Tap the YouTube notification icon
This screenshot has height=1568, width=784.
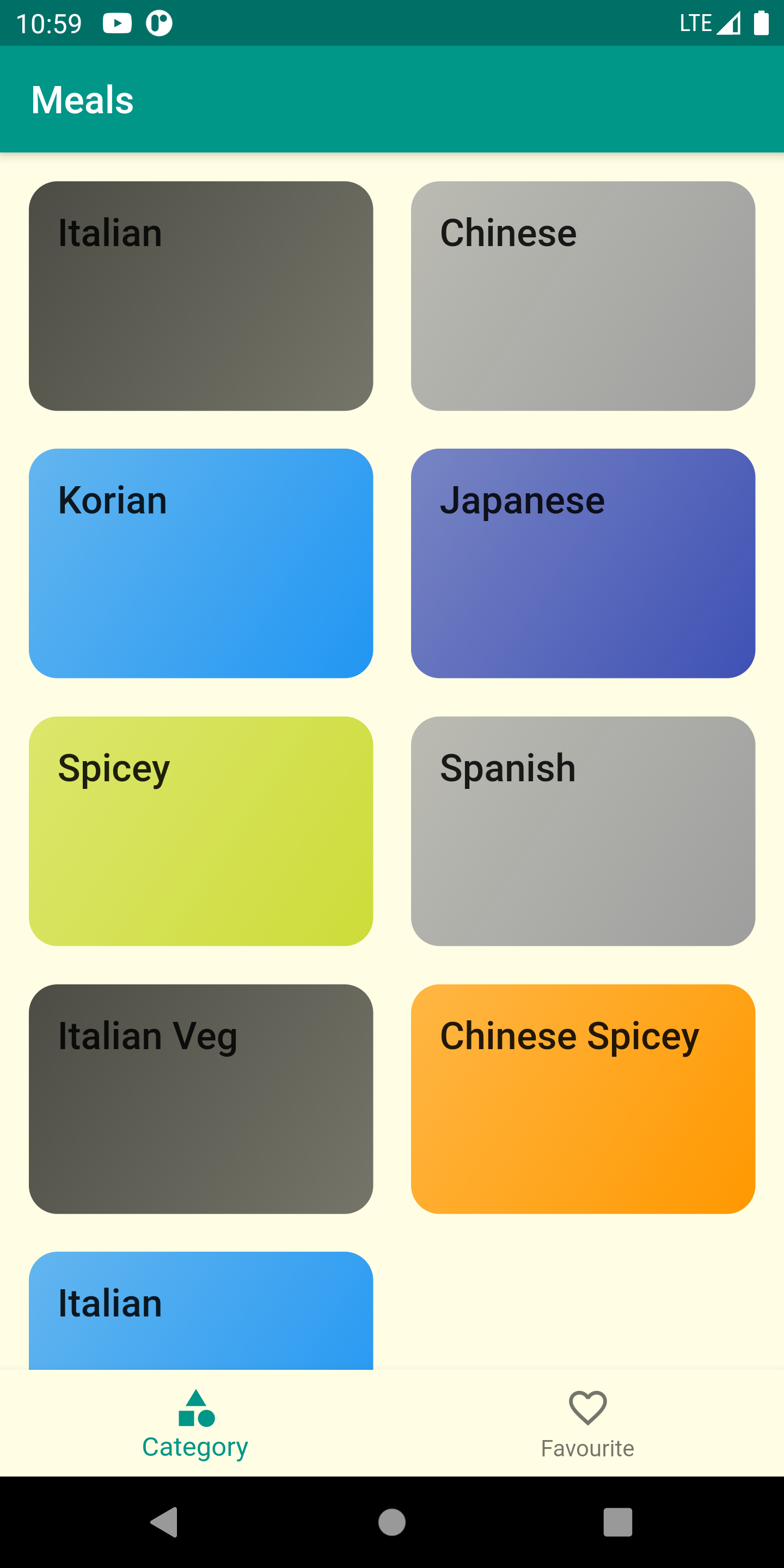point(117,23)
